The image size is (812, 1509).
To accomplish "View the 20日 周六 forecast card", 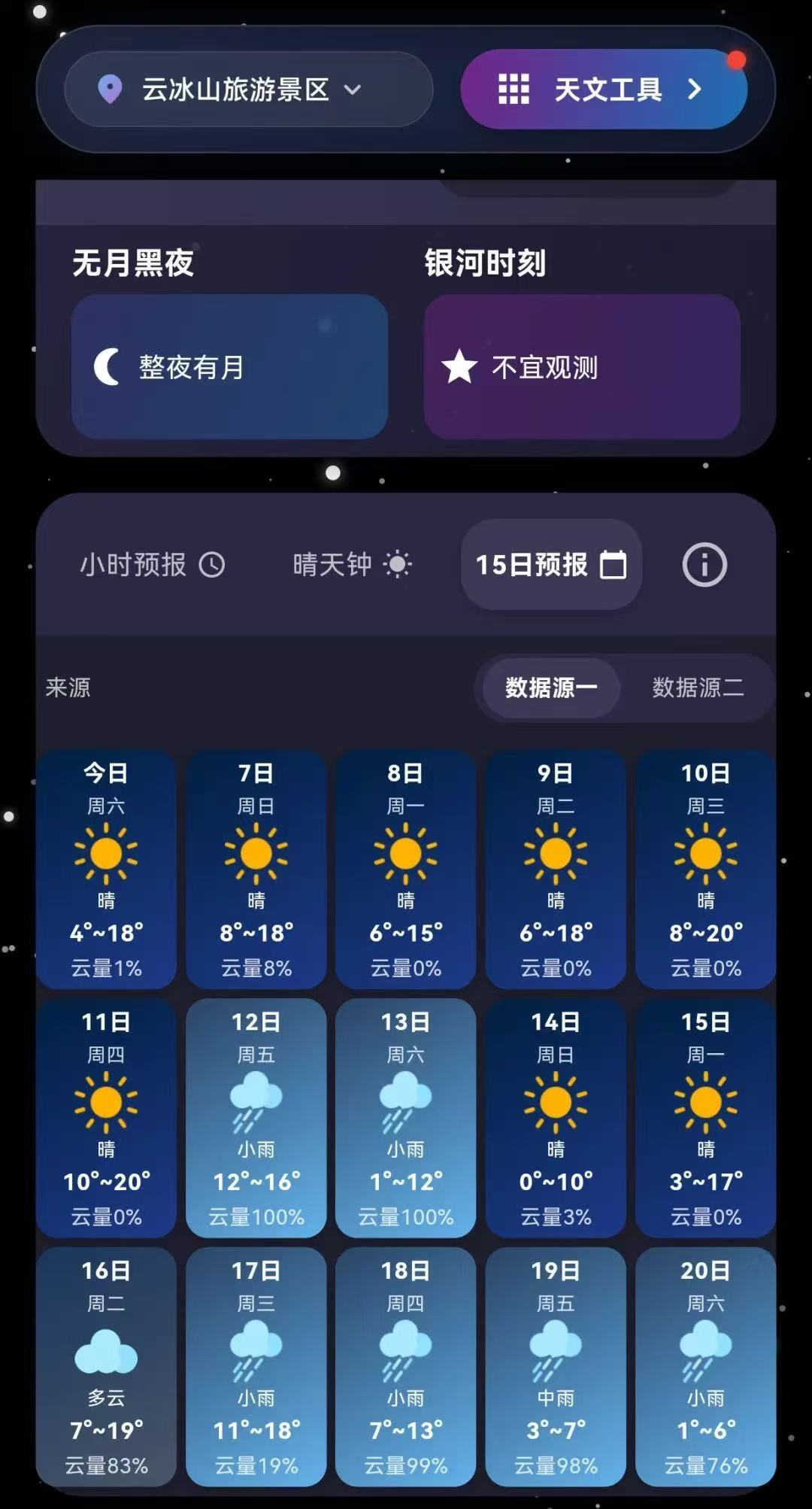I will point(705,1367).
